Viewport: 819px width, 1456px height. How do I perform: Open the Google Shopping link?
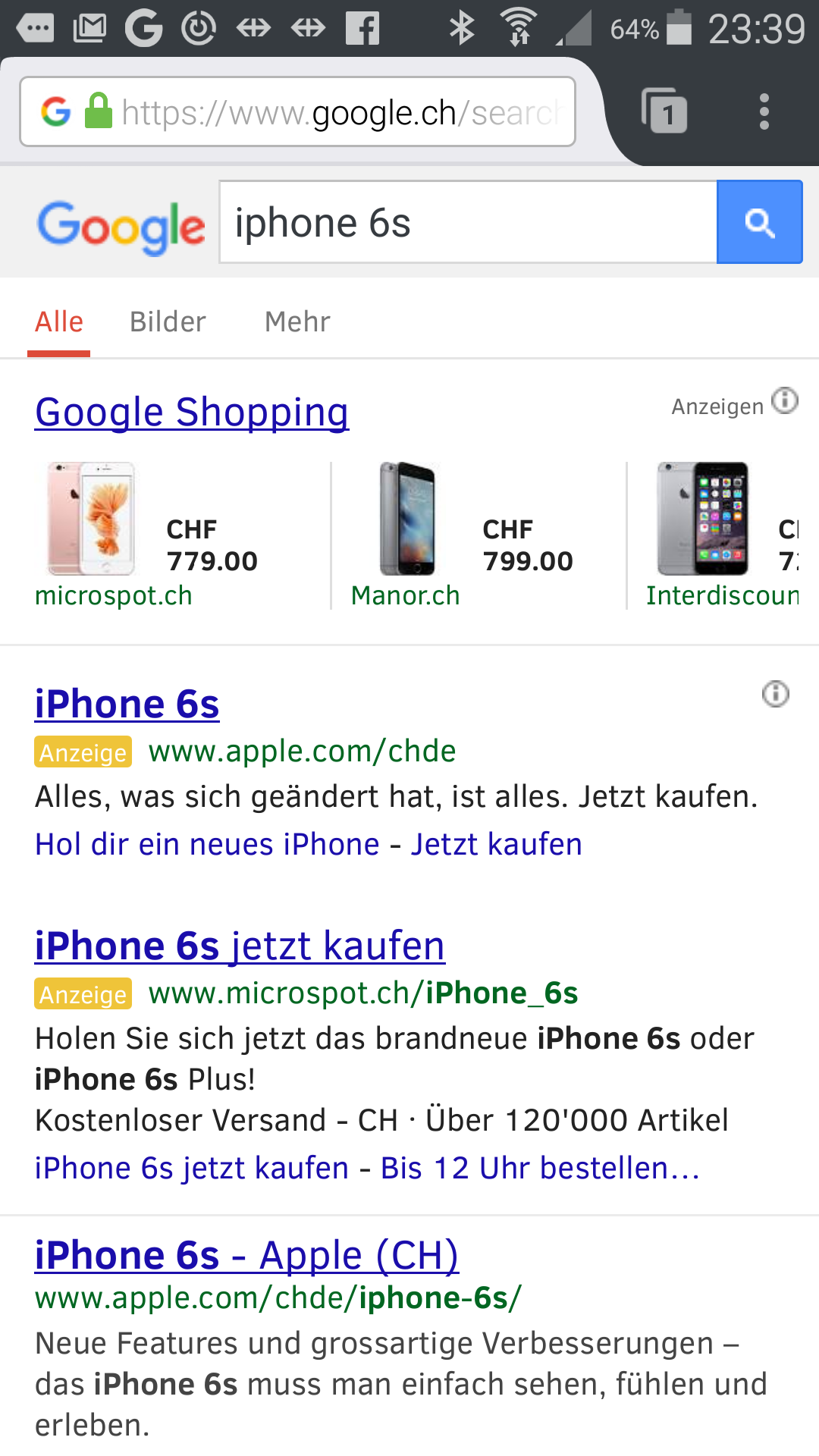coord(192,413)
